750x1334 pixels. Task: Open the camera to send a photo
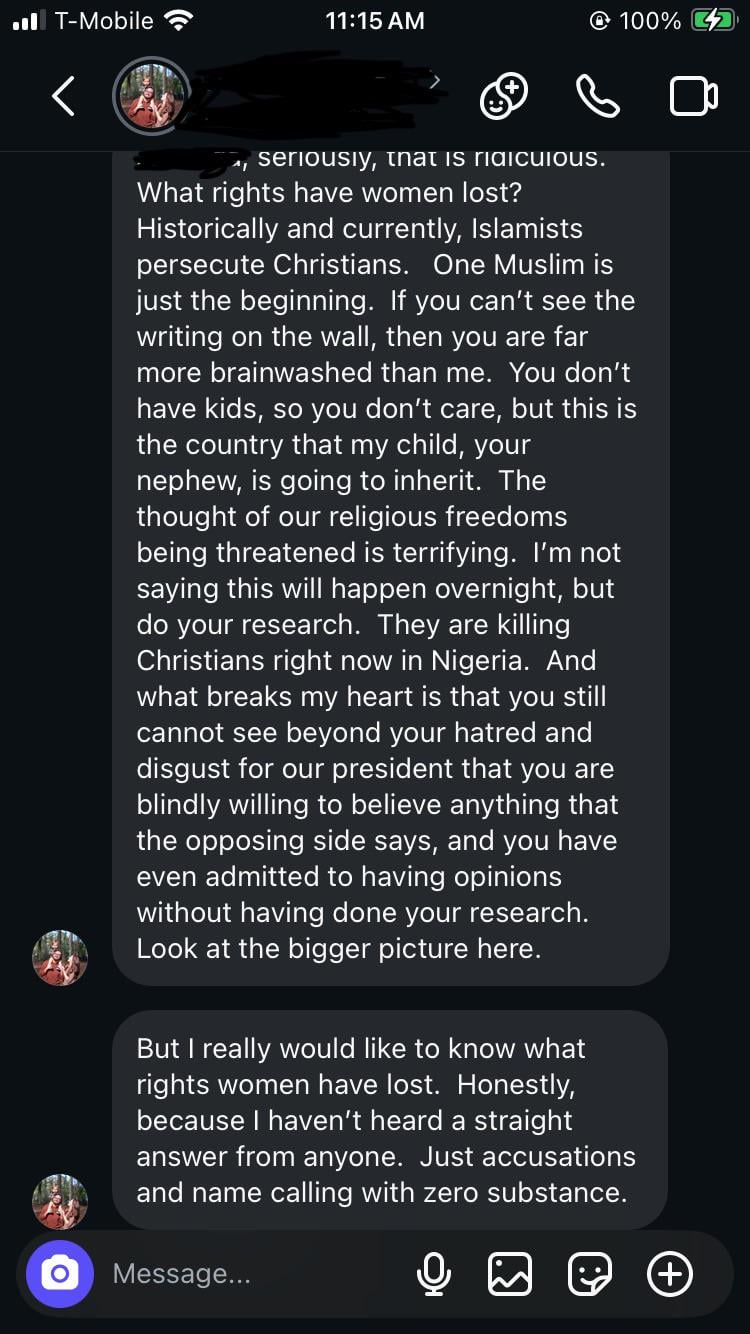60,1273
